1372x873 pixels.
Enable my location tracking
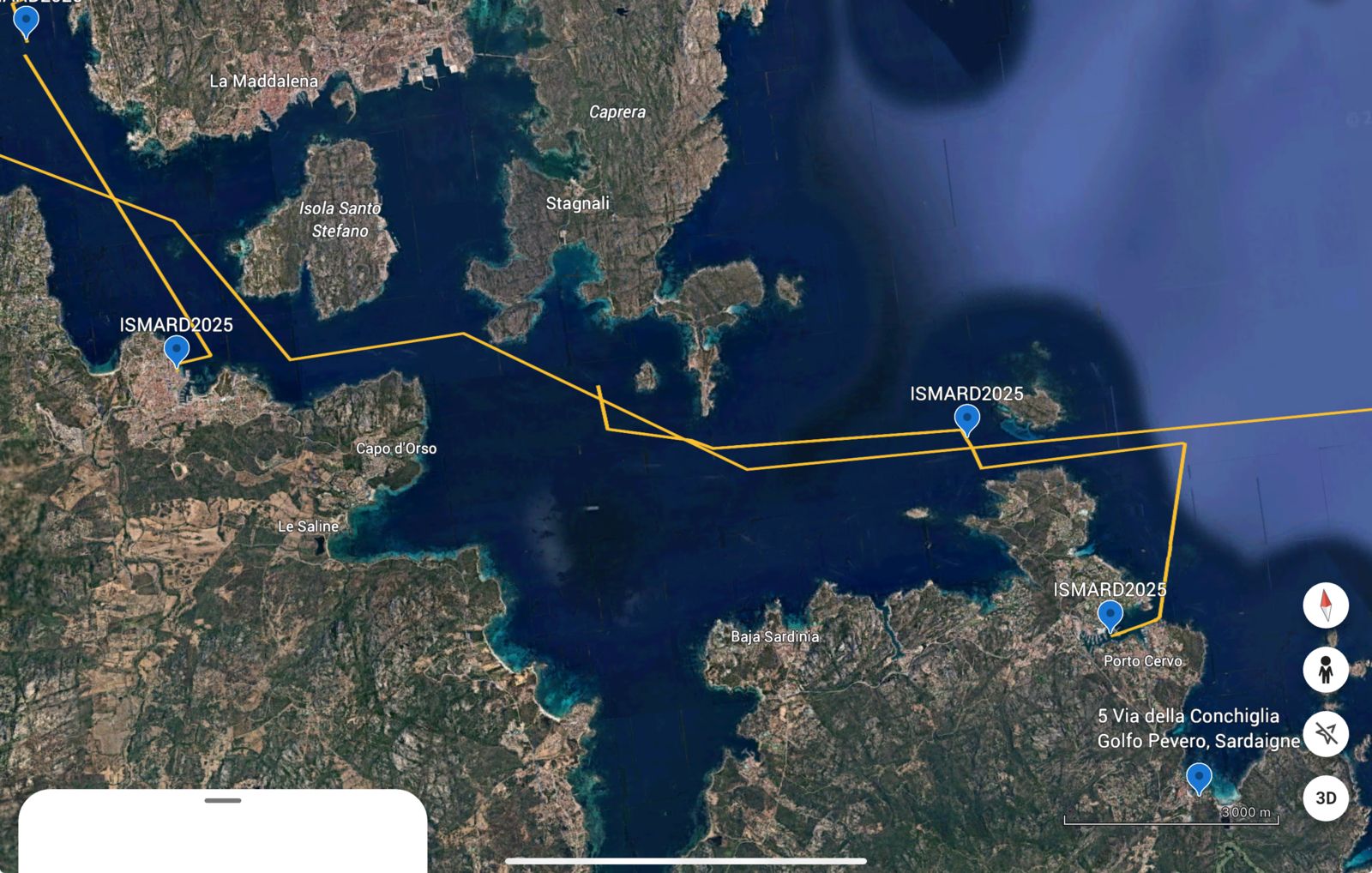(x=1326, y=734)
